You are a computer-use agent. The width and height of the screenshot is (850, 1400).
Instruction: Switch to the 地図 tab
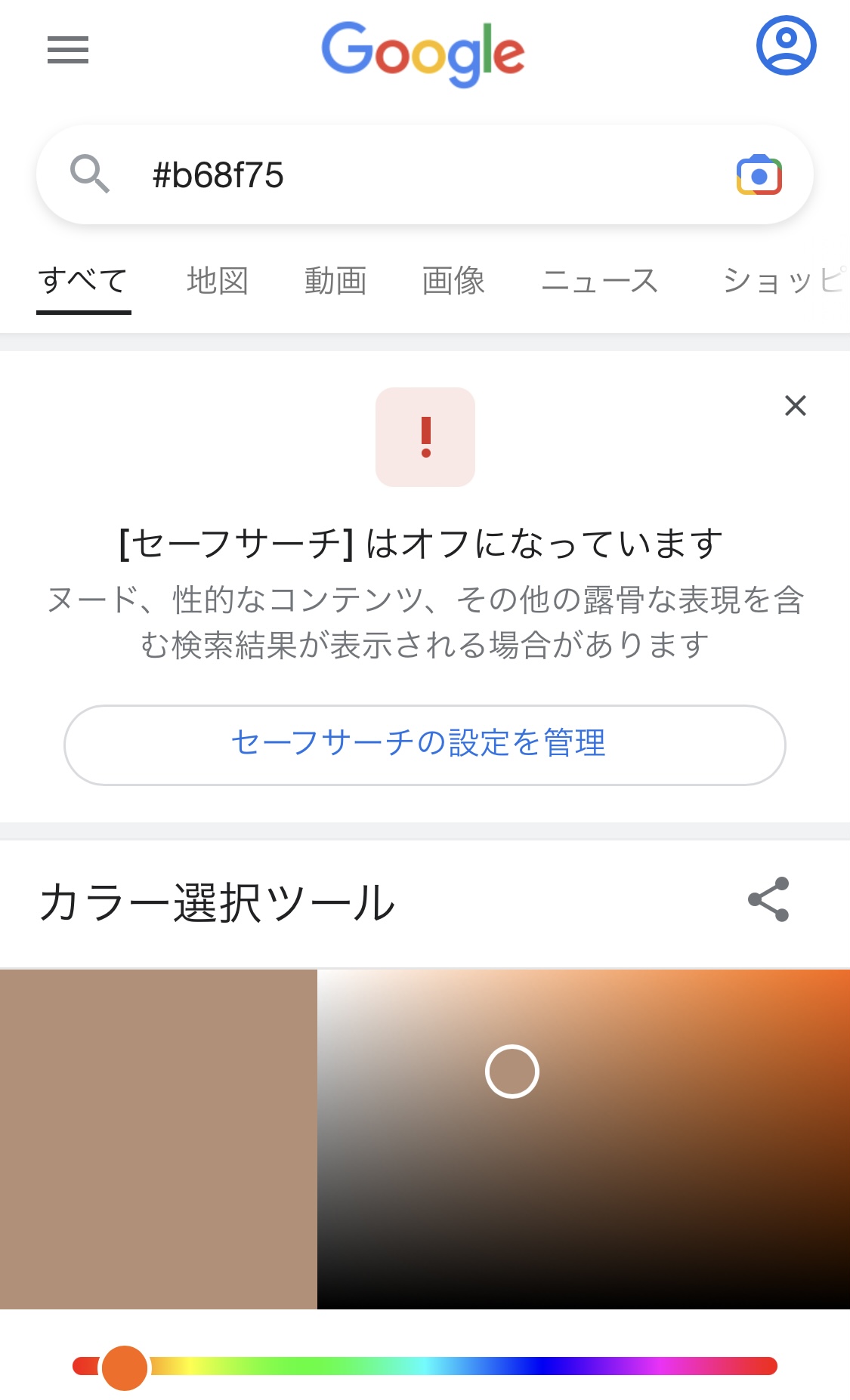coord(218,281)
